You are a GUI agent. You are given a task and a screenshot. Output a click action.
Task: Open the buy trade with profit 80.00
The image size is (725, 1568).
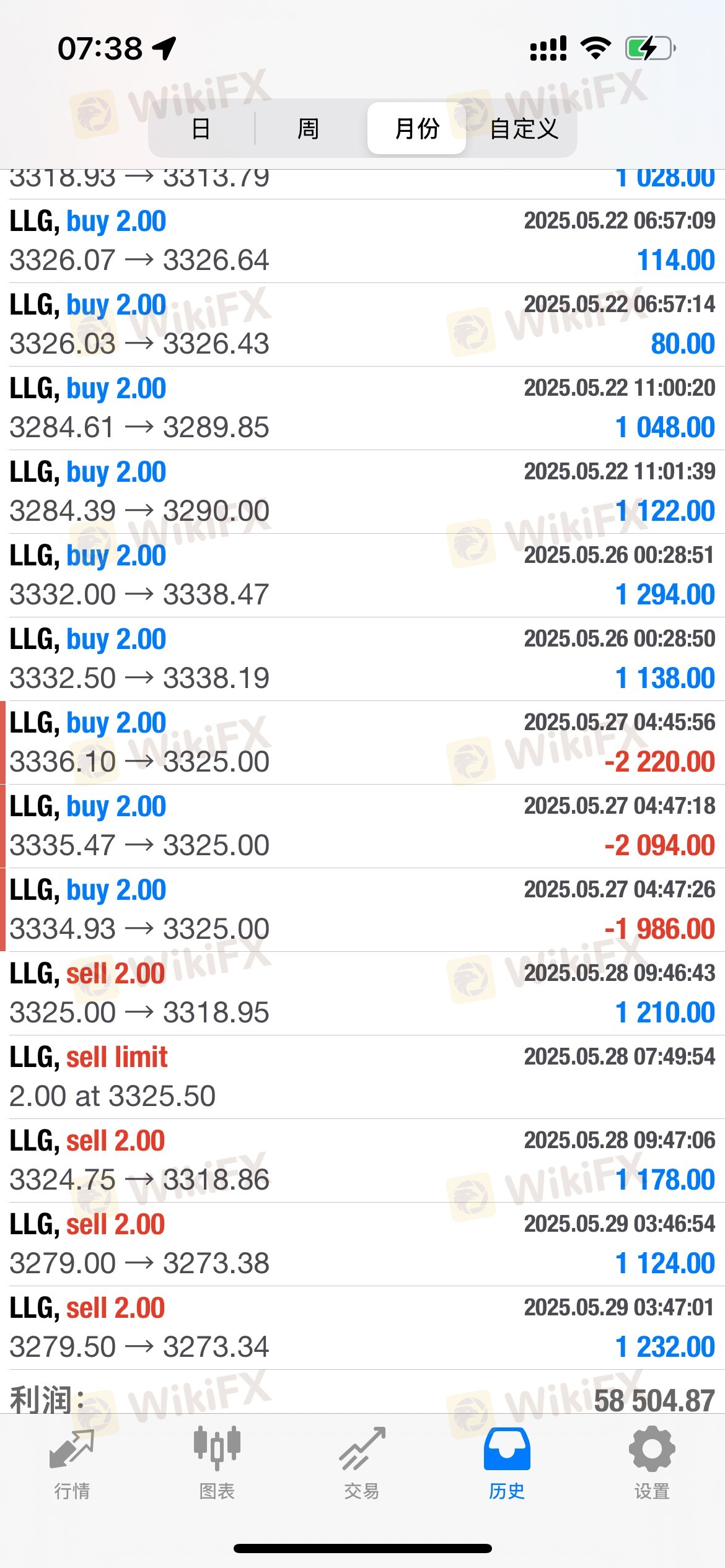tap(362, 324)
